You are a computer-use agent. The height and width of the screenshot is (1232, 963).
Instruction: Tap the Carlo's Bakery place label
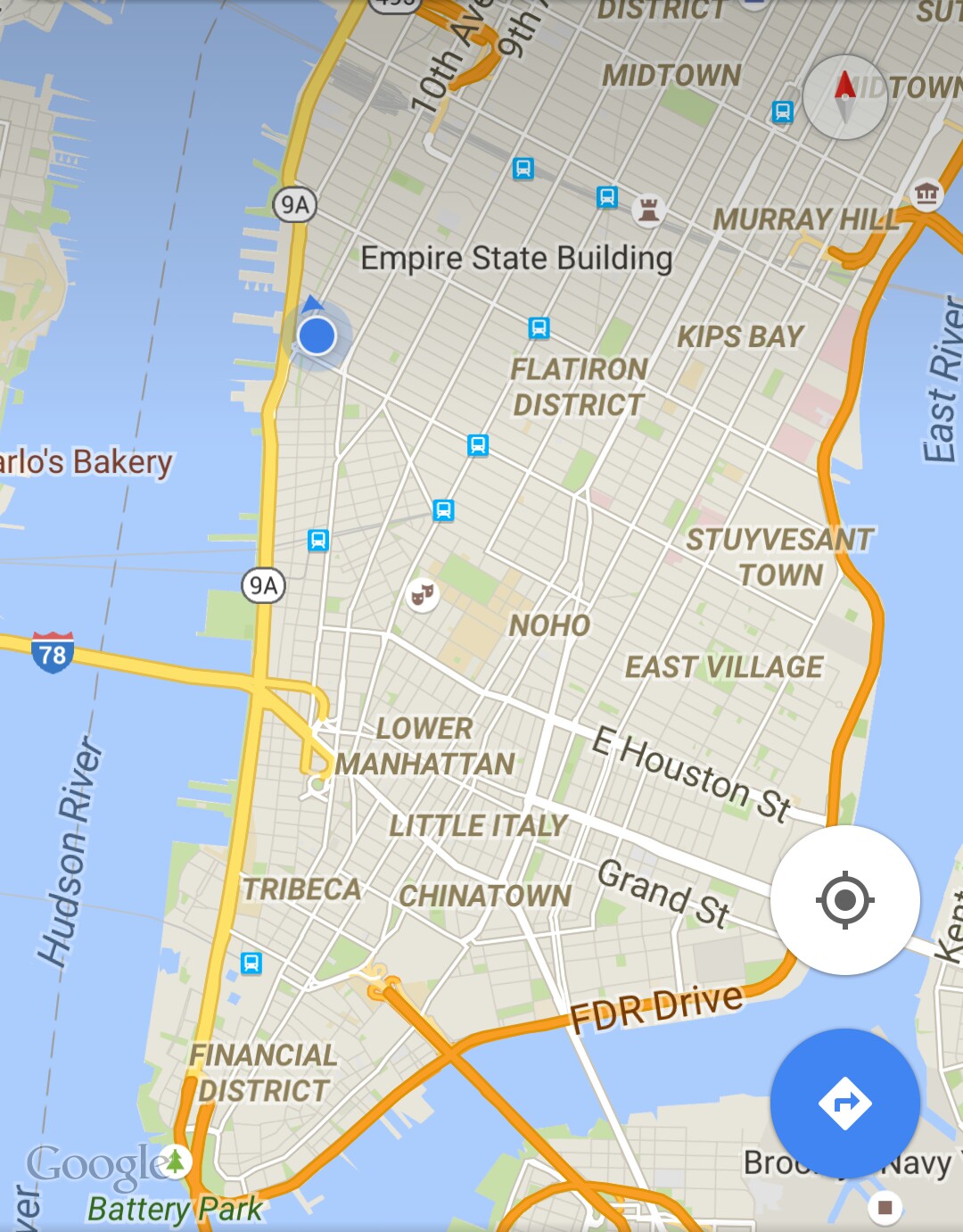86,462
